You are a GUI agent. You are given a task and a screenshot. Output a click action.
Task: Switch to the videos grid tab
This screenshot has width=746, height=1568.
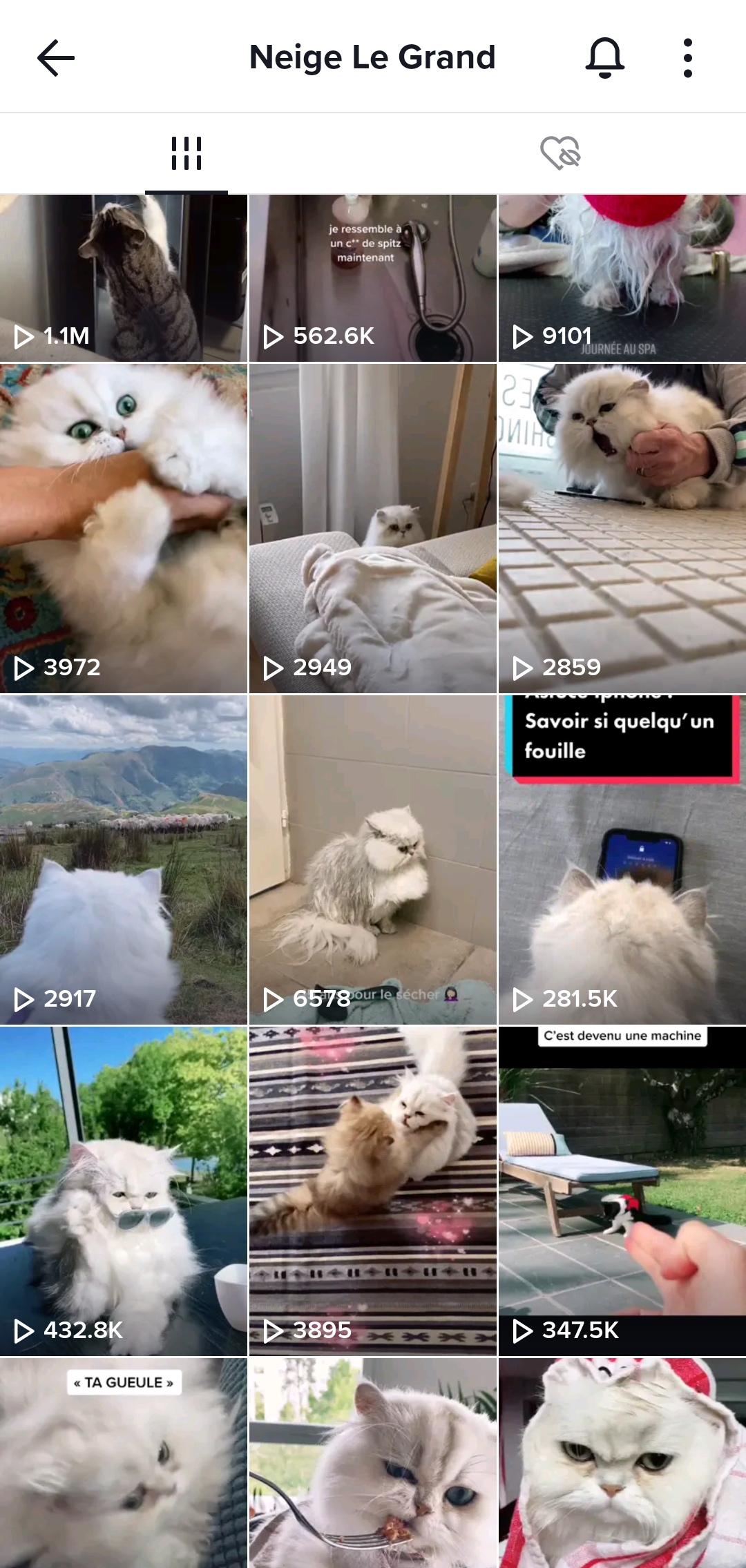[x=186, y=153]
